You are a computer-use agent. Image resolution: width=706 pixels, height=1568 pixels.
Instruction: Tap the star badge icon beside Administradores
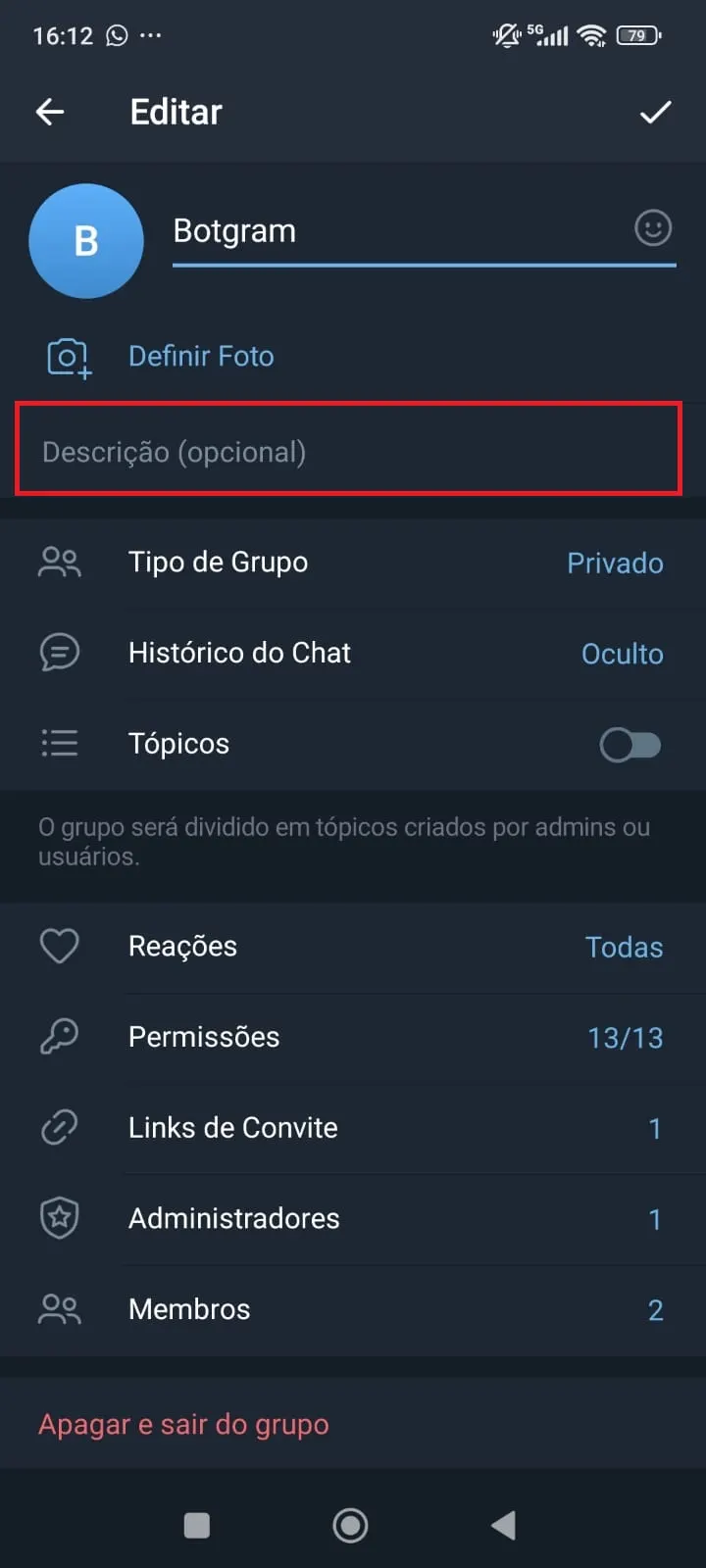pyautogui.click(x=59, y=1217)
